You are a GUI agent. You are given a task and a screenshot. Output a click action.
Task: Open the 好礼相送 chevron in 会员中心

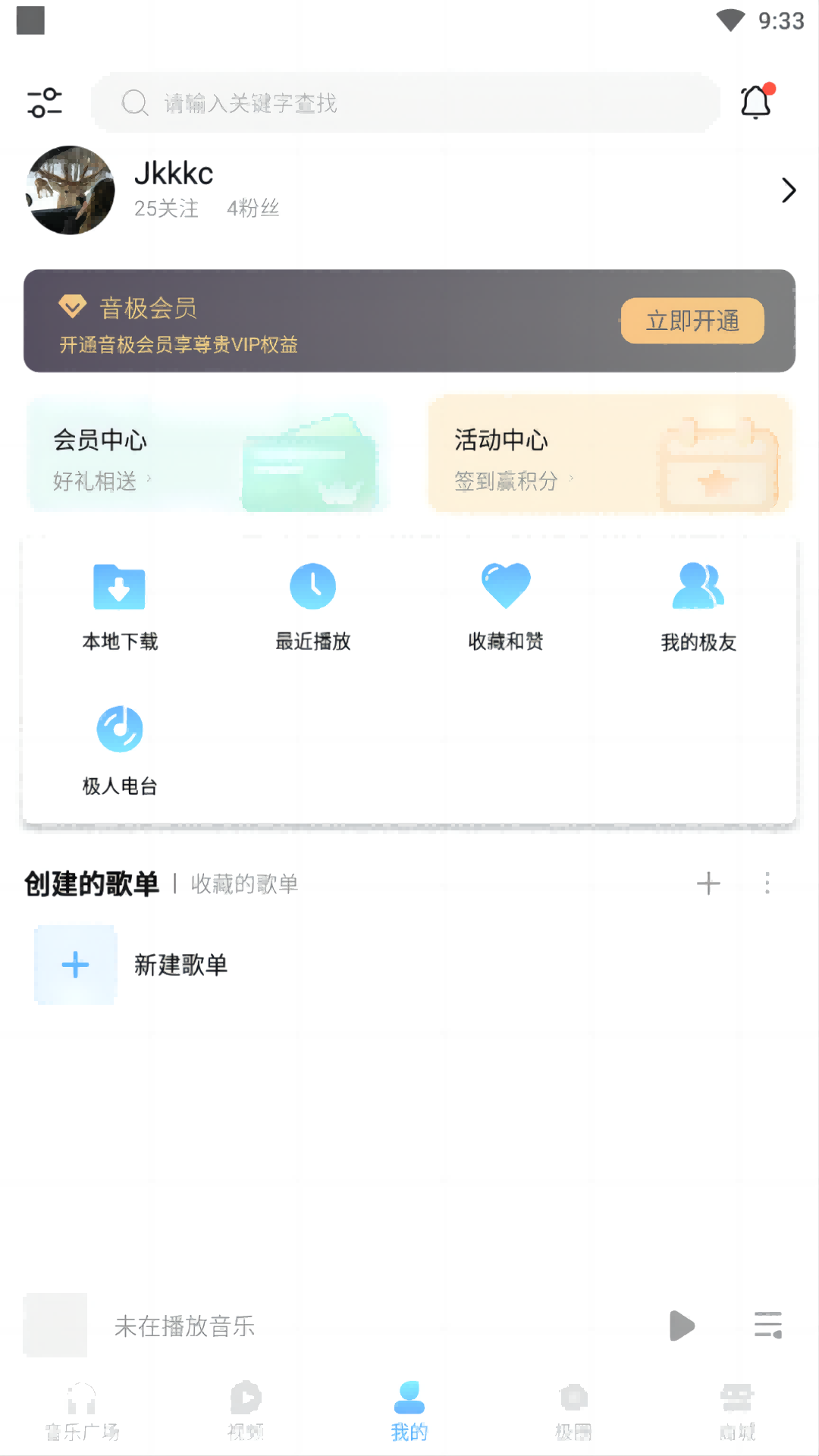(x=152, y=481)
